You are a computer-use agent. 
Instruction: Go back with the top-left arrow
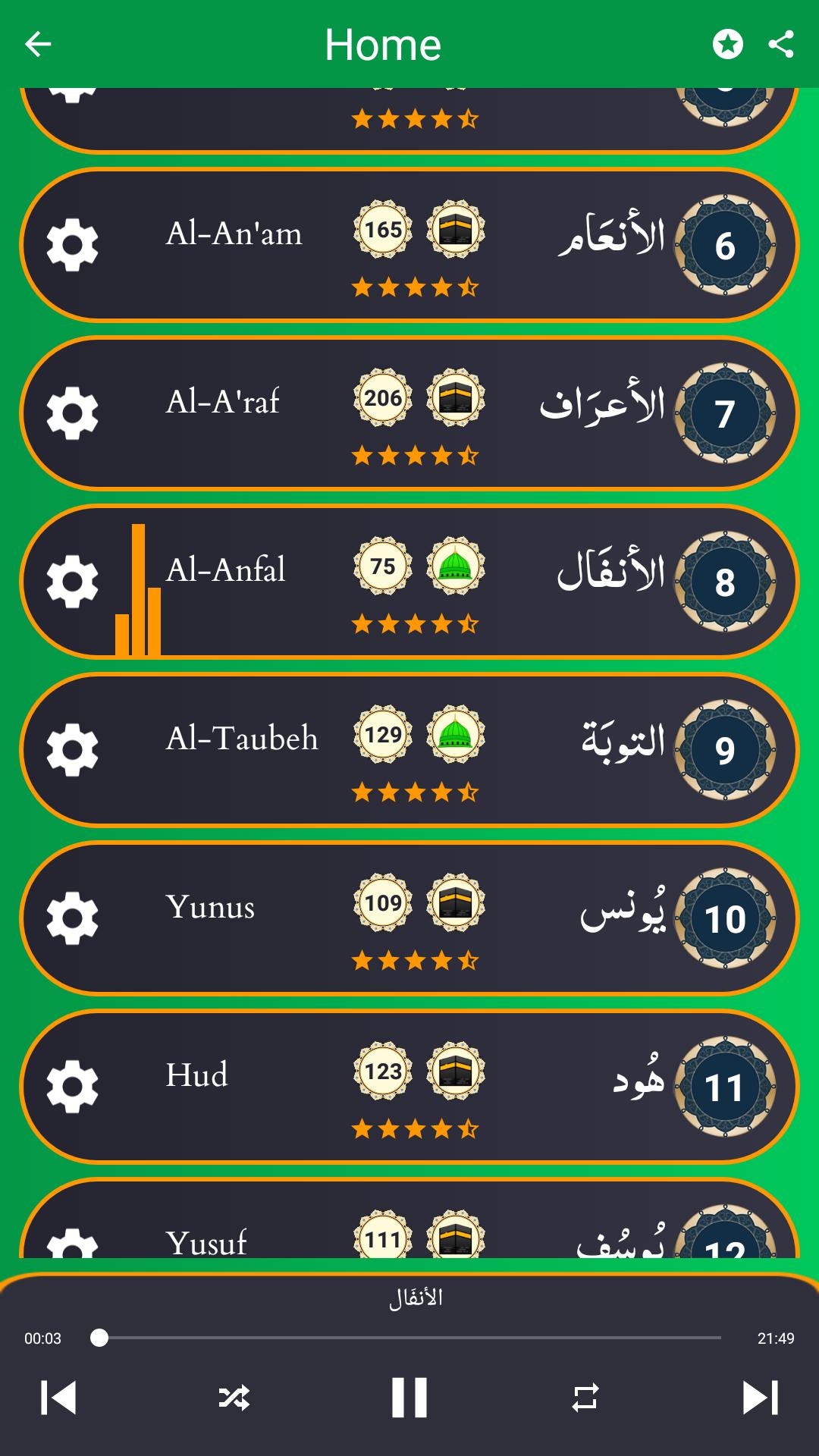(x=38, y=44)
